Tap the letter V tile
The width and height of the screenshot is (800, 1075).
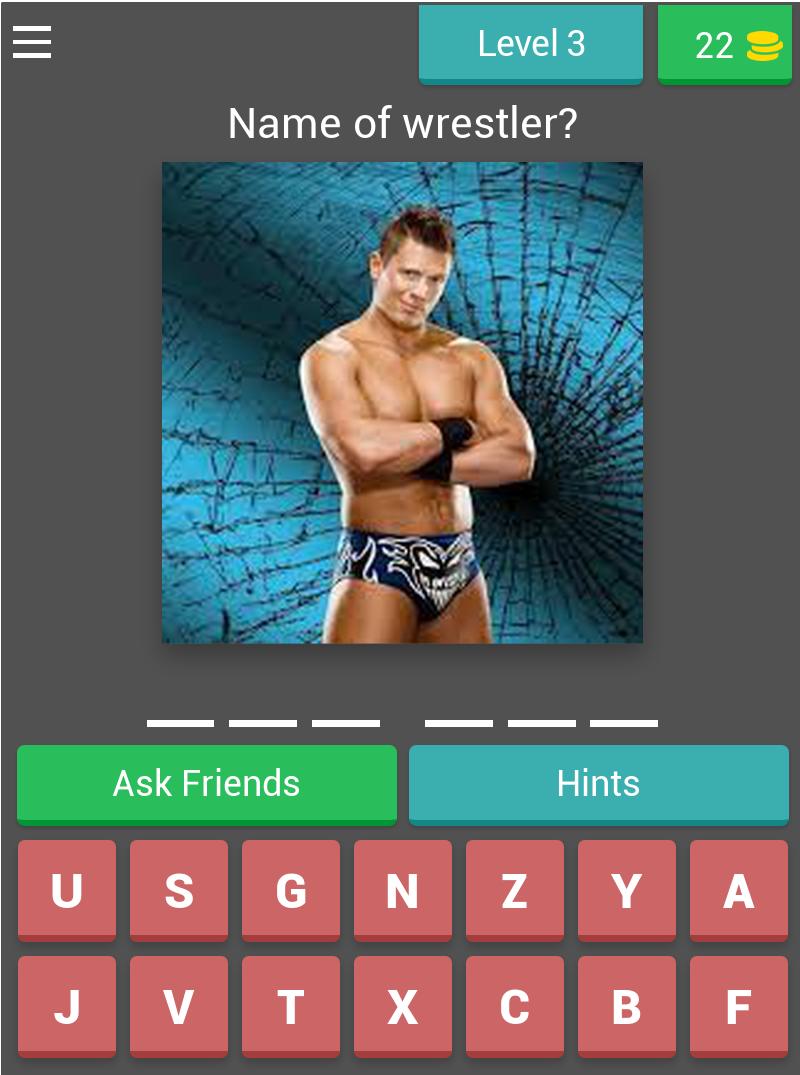179,1006
